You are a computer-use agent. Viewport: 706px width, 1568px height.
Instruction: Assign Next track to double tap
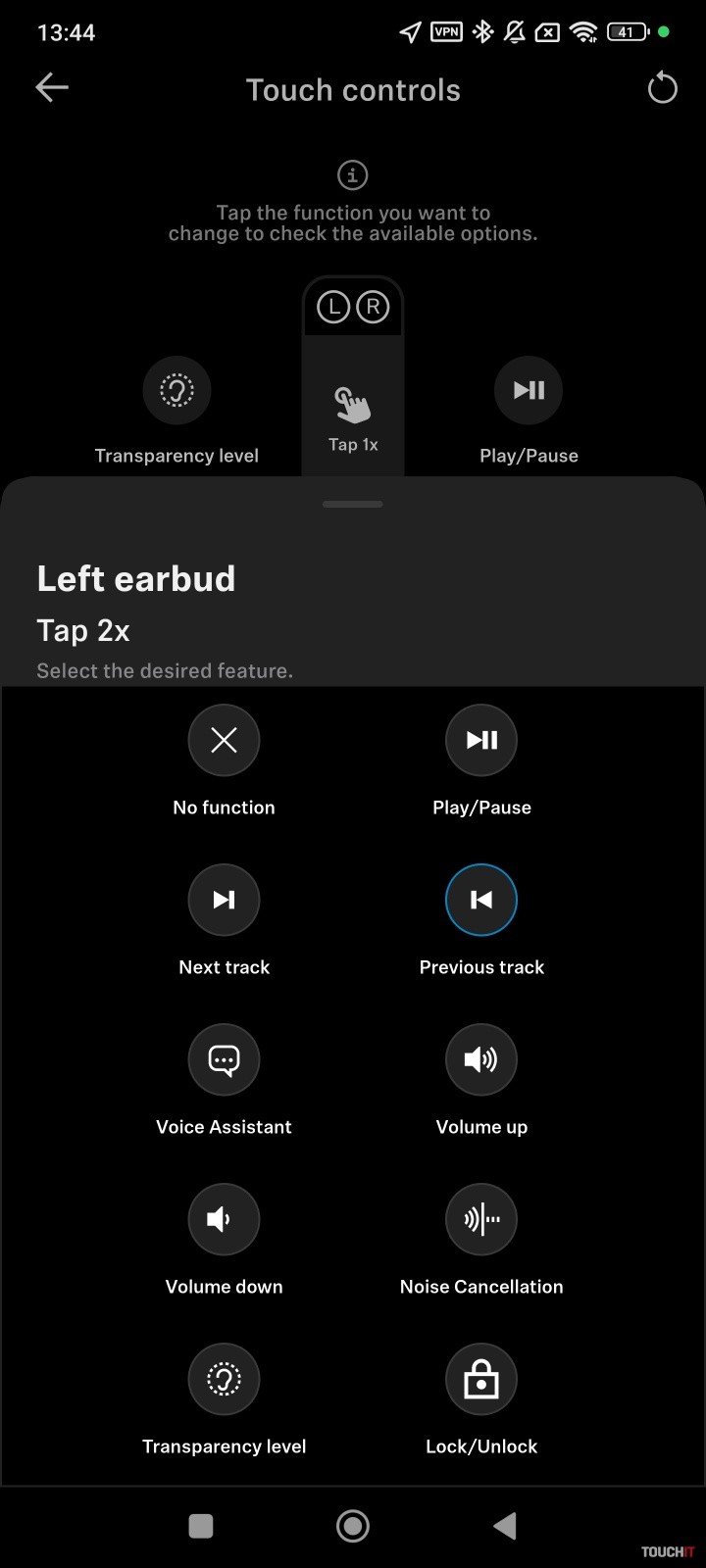point(224,901)
